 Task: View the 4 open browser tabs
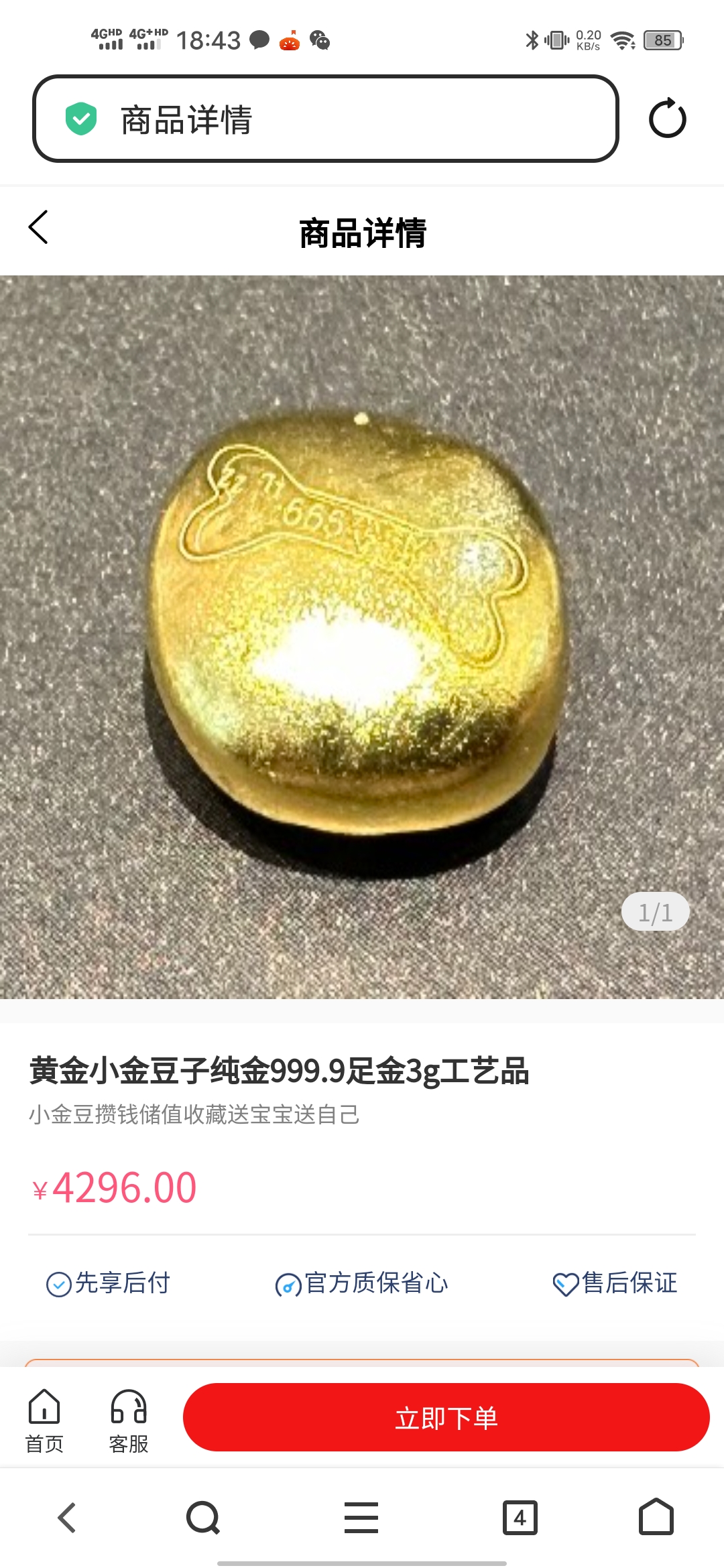coord(520,1518)
